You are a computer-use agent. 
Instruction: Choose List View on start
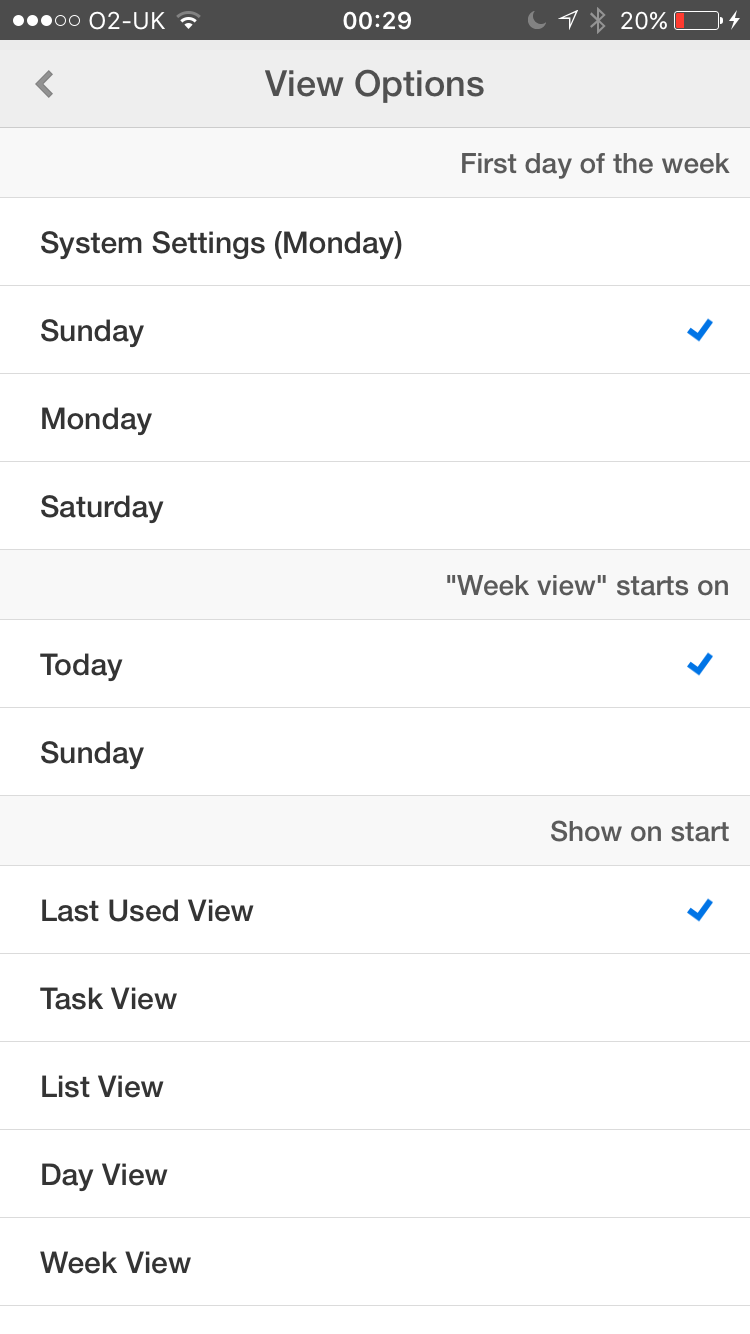click(x=375, y=1086)
